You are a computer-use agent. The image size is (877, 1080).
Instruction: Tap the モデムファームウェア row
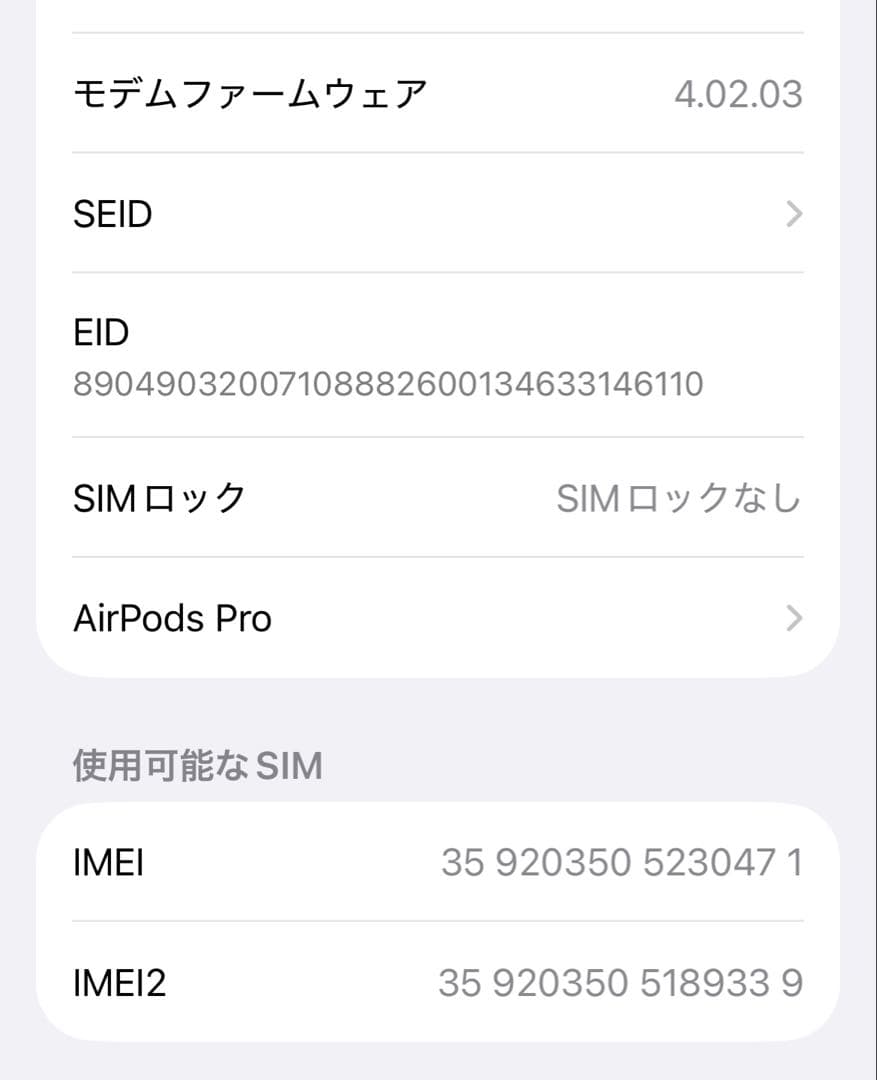tap(438, 92)
